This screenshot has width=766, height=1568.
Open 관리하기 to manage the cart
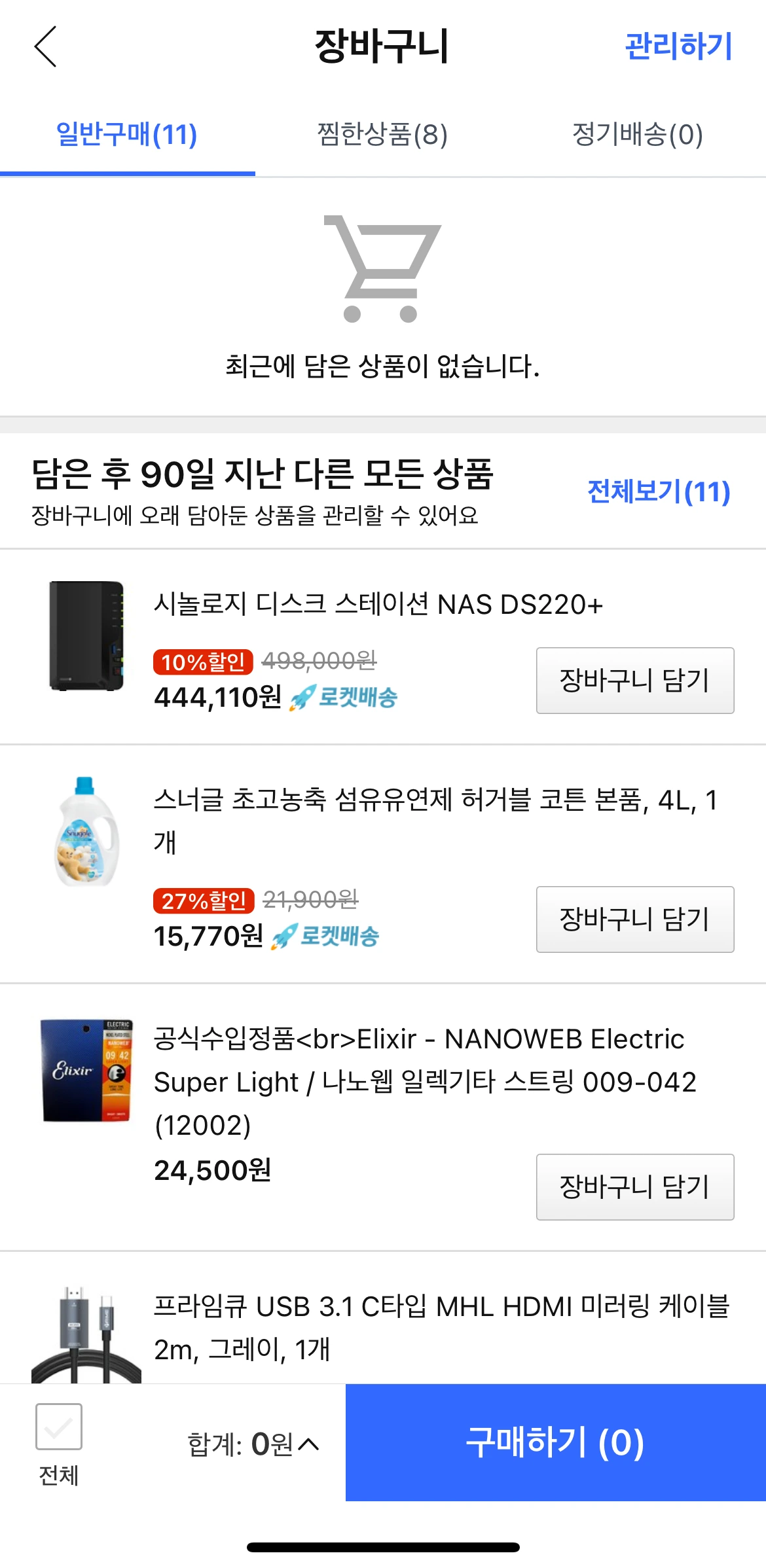pyautogui.click(x=678, y=46)
